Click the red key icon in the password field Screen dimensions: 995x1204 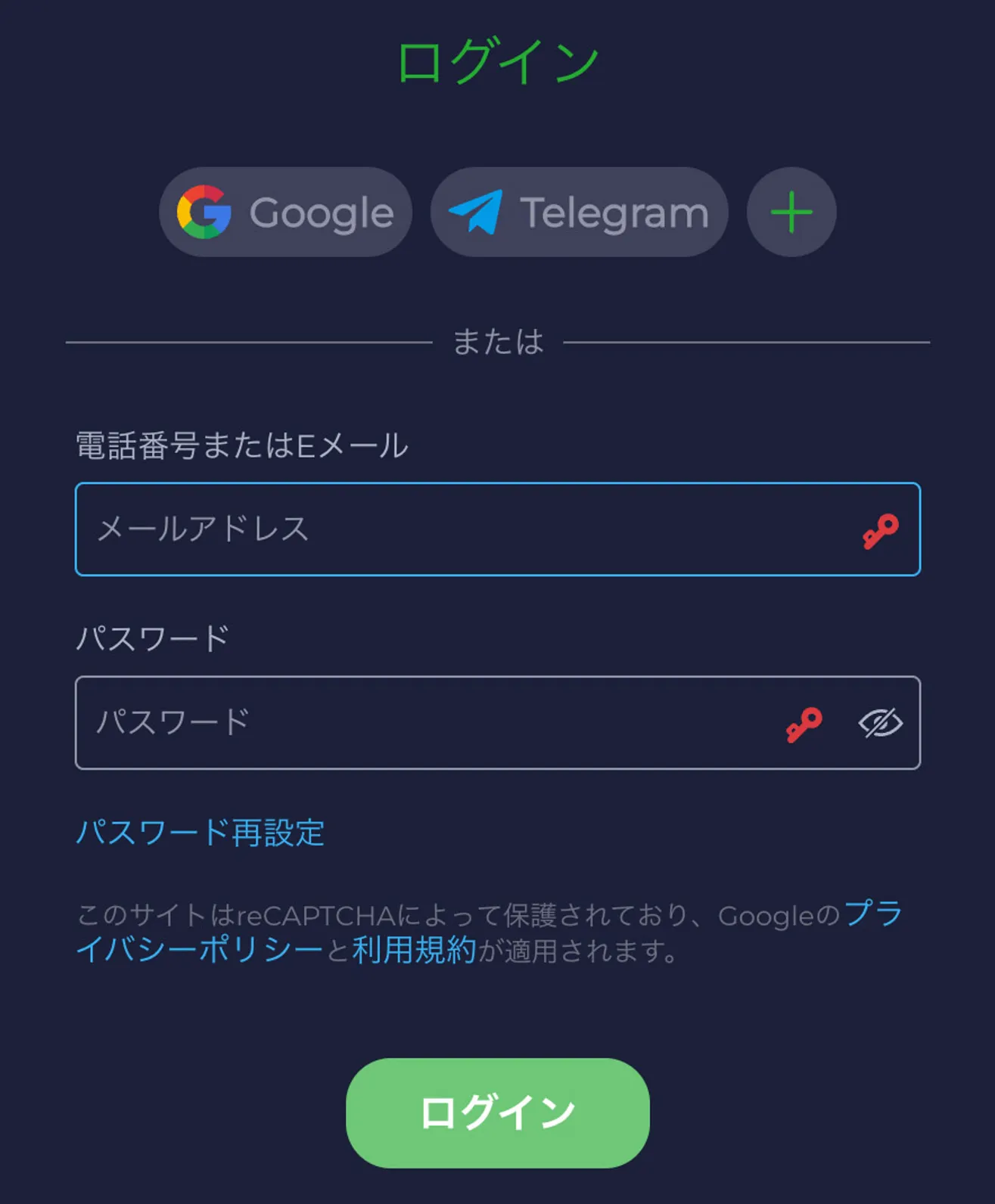pyautogui.click(x=804, y=724)
